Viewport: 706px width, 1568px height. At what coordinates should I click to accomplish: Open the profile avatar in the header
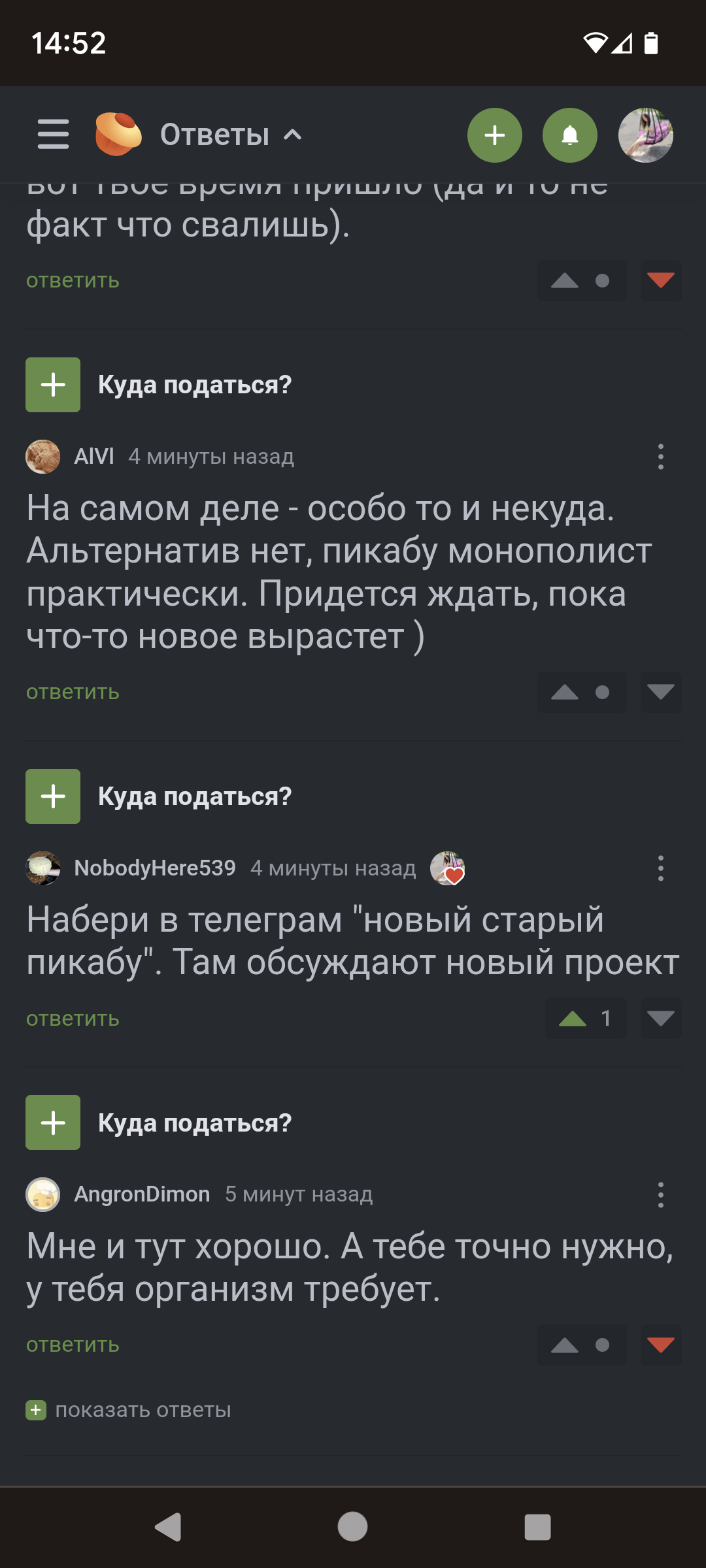645,135
